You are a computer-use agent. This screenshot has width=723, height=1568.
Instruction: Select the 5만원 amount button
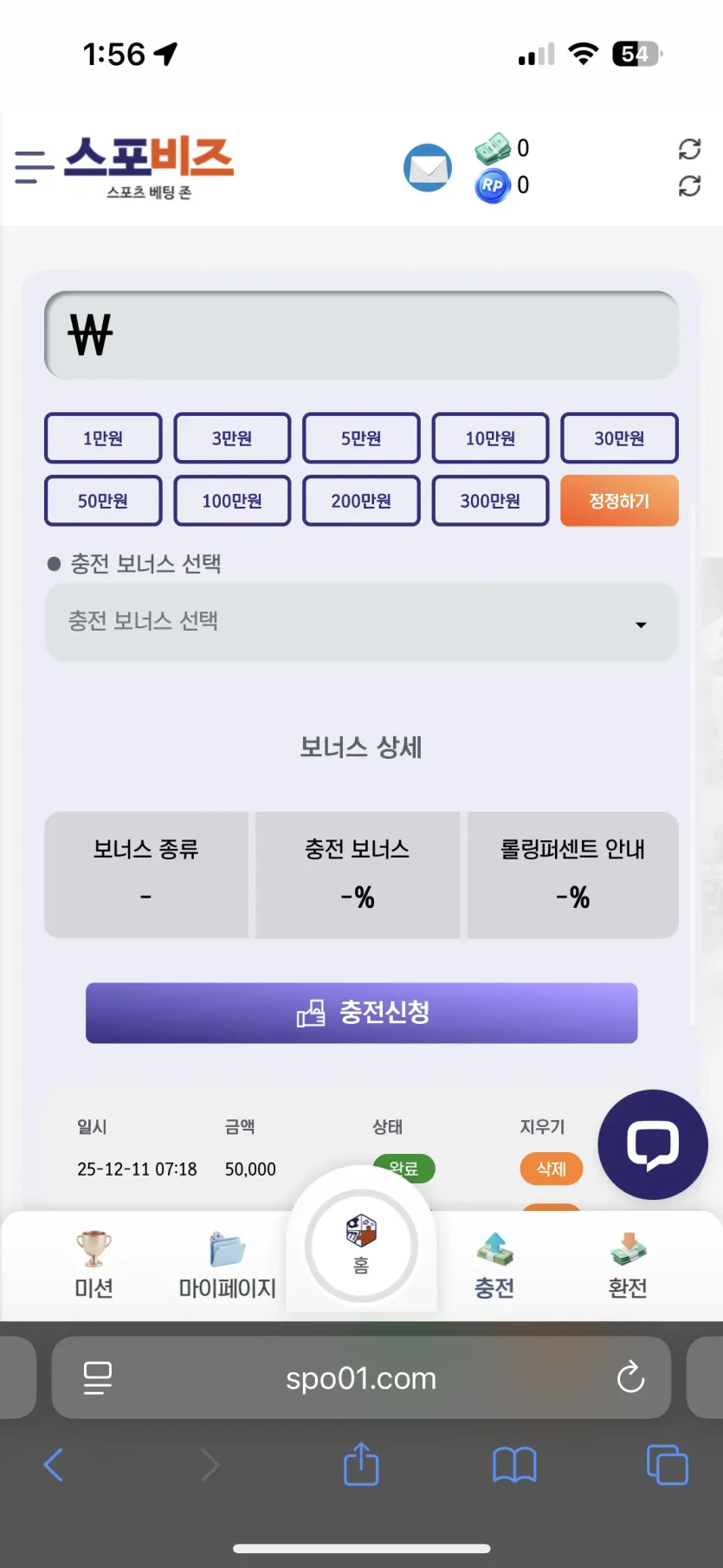point(361,438)
